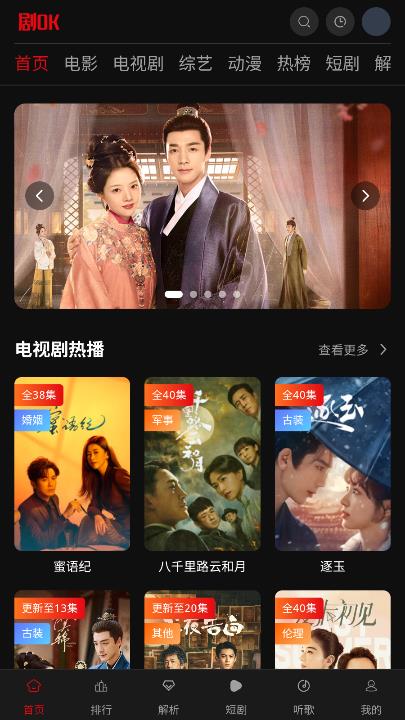Select the 综艺 category tab

pyautogui.click(x=196, y=63)
